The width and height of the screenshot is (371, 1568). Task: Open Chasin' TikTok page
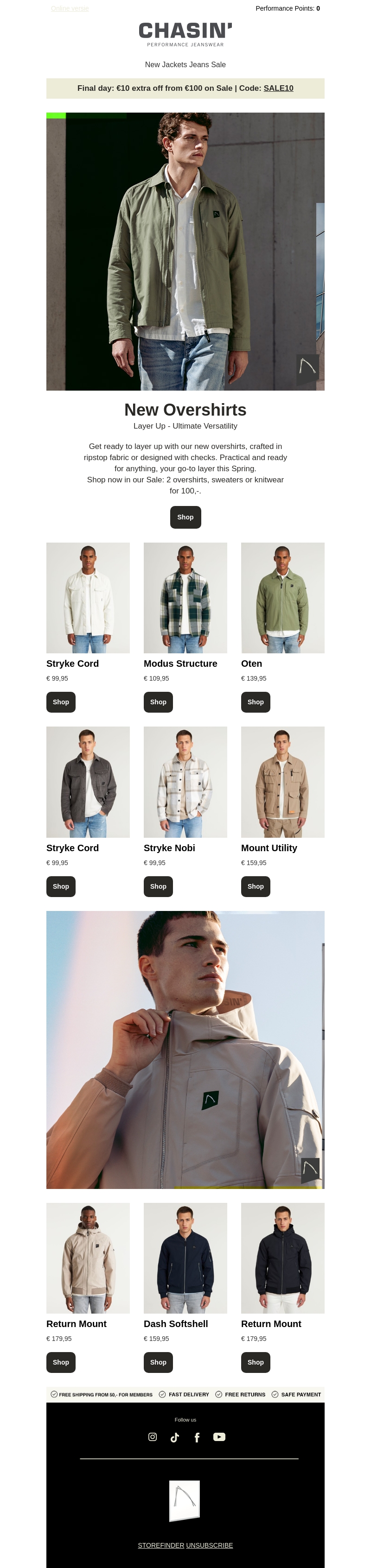coord(175,1437)
